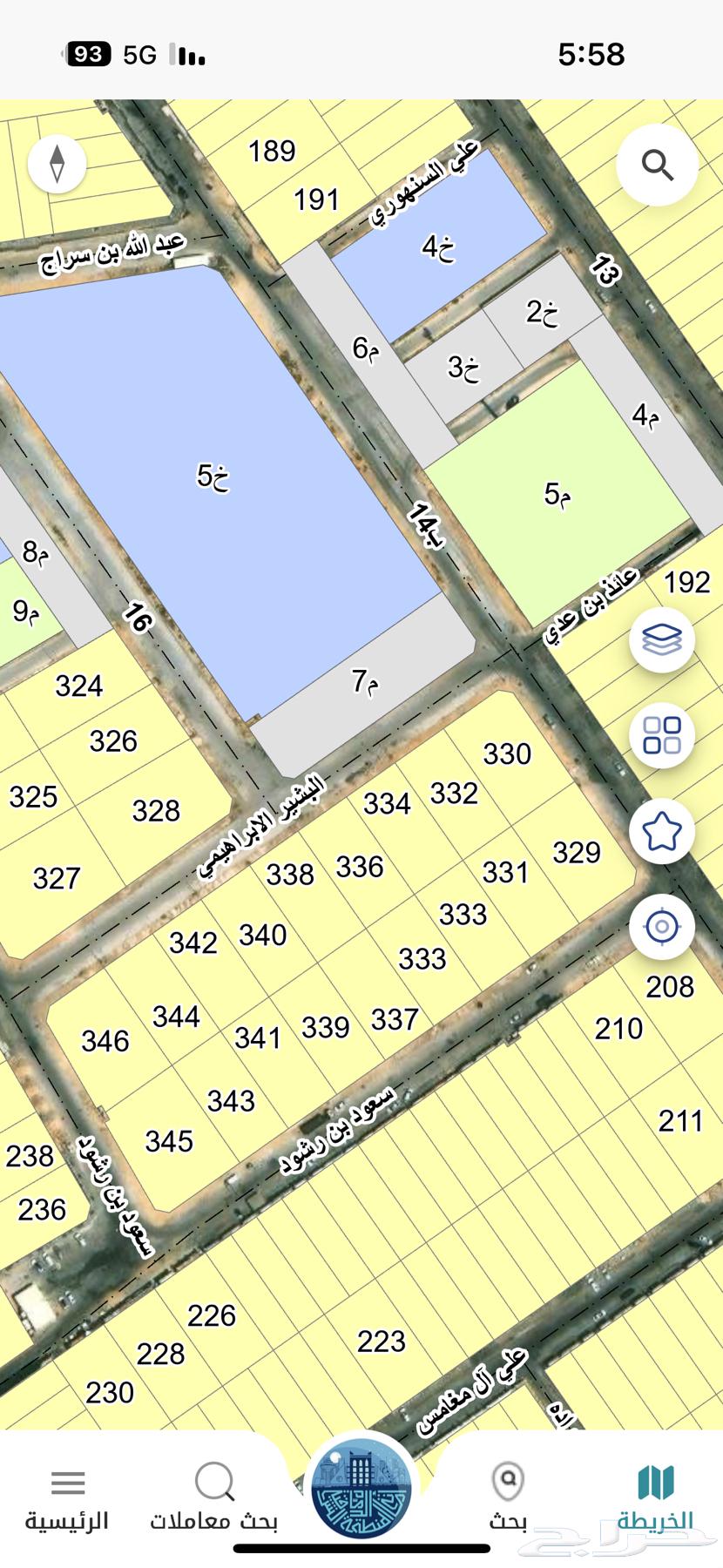The height and width of the screenshot is (1568, 723).
Task: Go to the الرئيسية menu tab
Action: 67,1497
